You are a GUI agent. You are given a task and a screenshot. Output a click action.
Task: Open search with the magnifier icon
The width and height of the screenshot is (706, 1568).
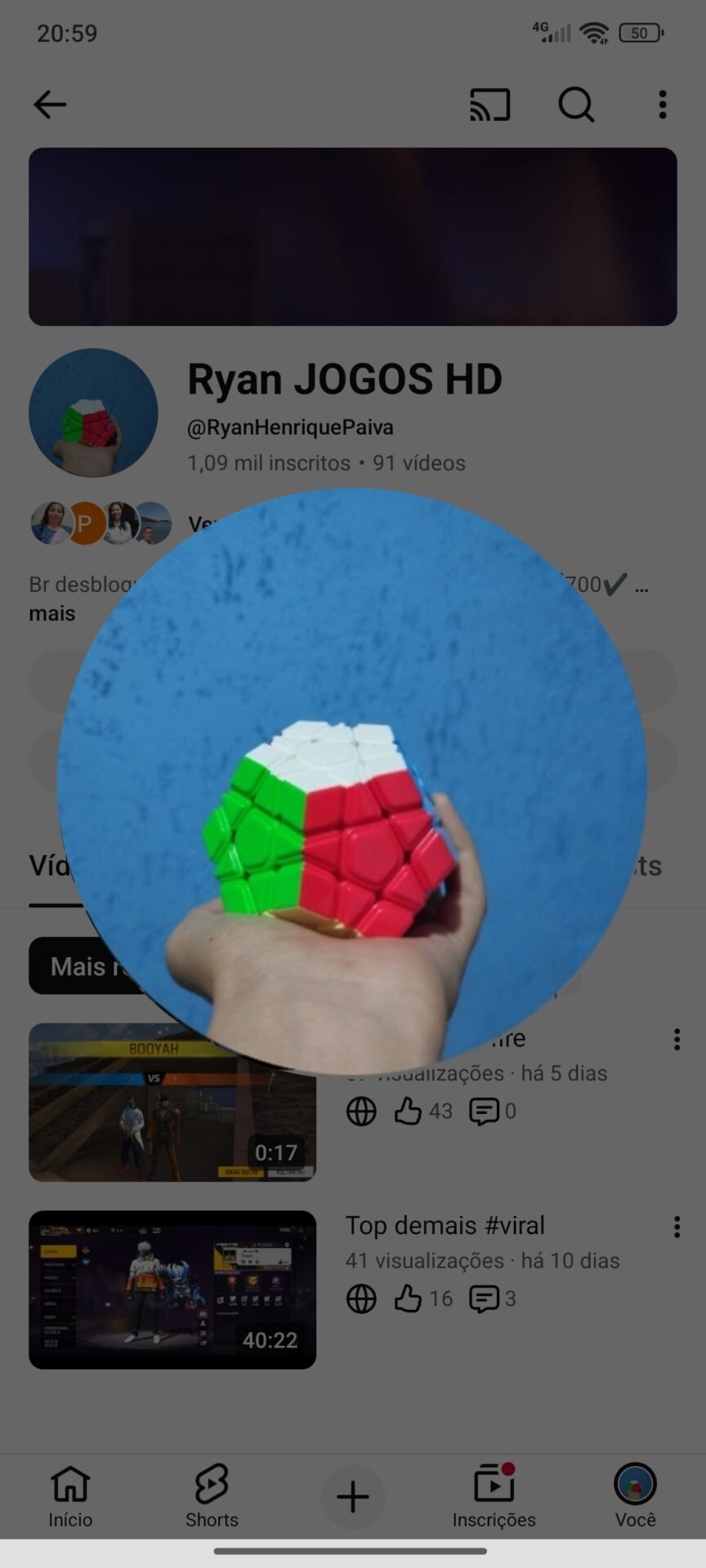tap(576, 105)
